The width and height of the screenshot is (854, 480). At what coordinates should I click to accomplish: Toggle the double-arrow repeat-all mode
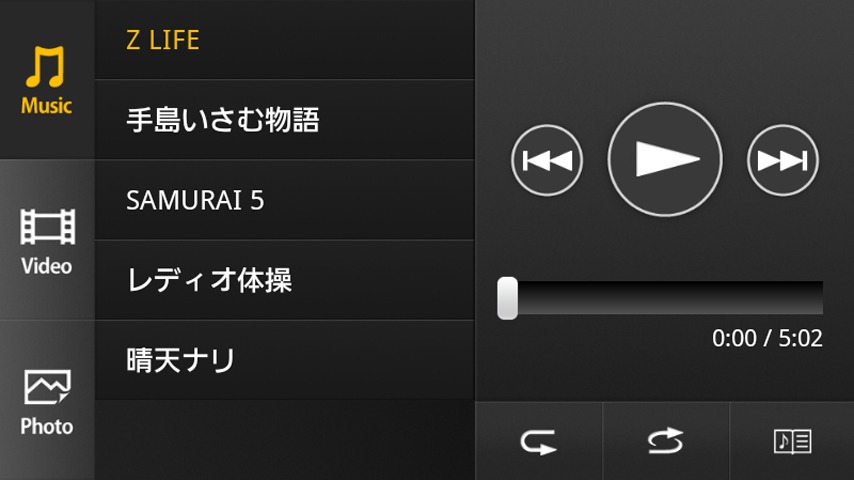click(x=665, y=441)
